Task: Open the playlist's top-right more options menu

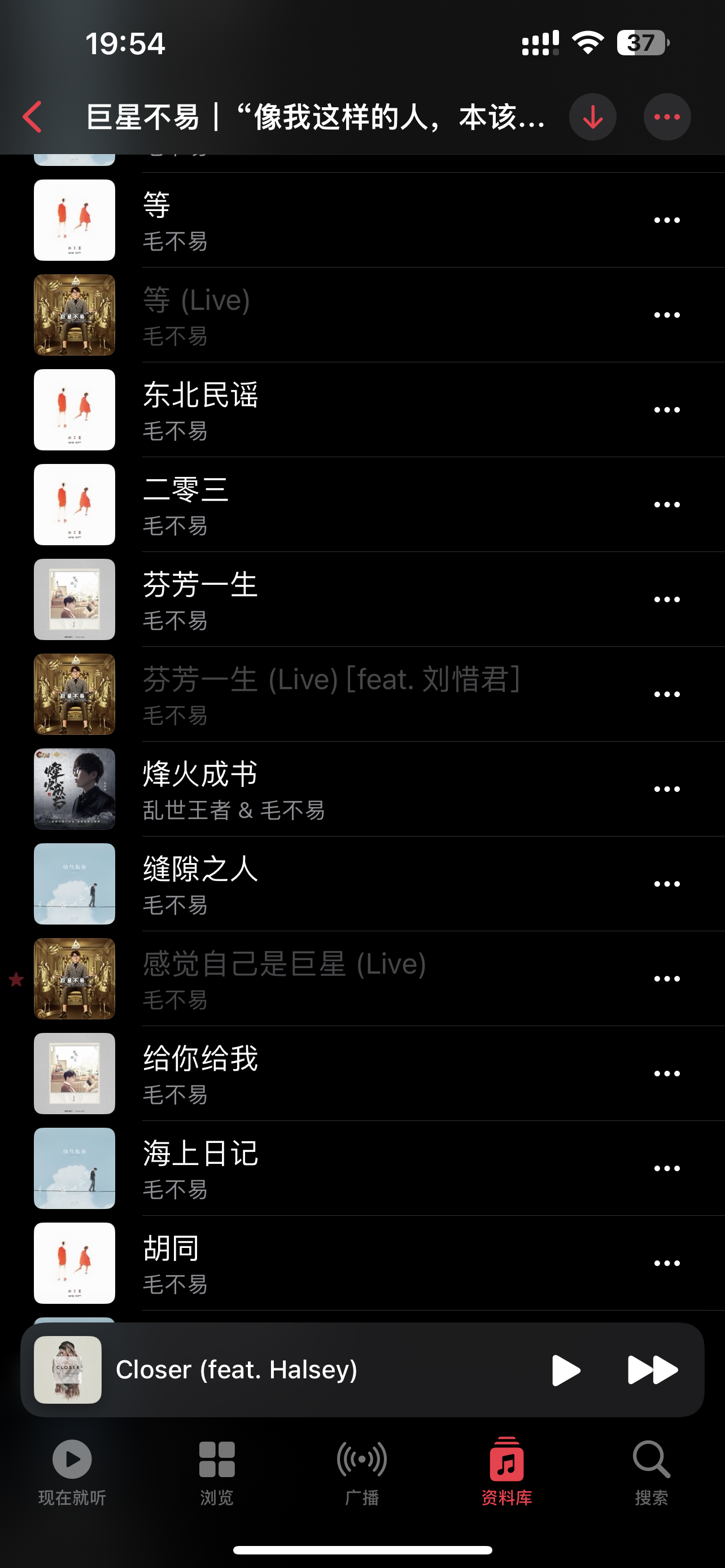Action: pos(667,117)
